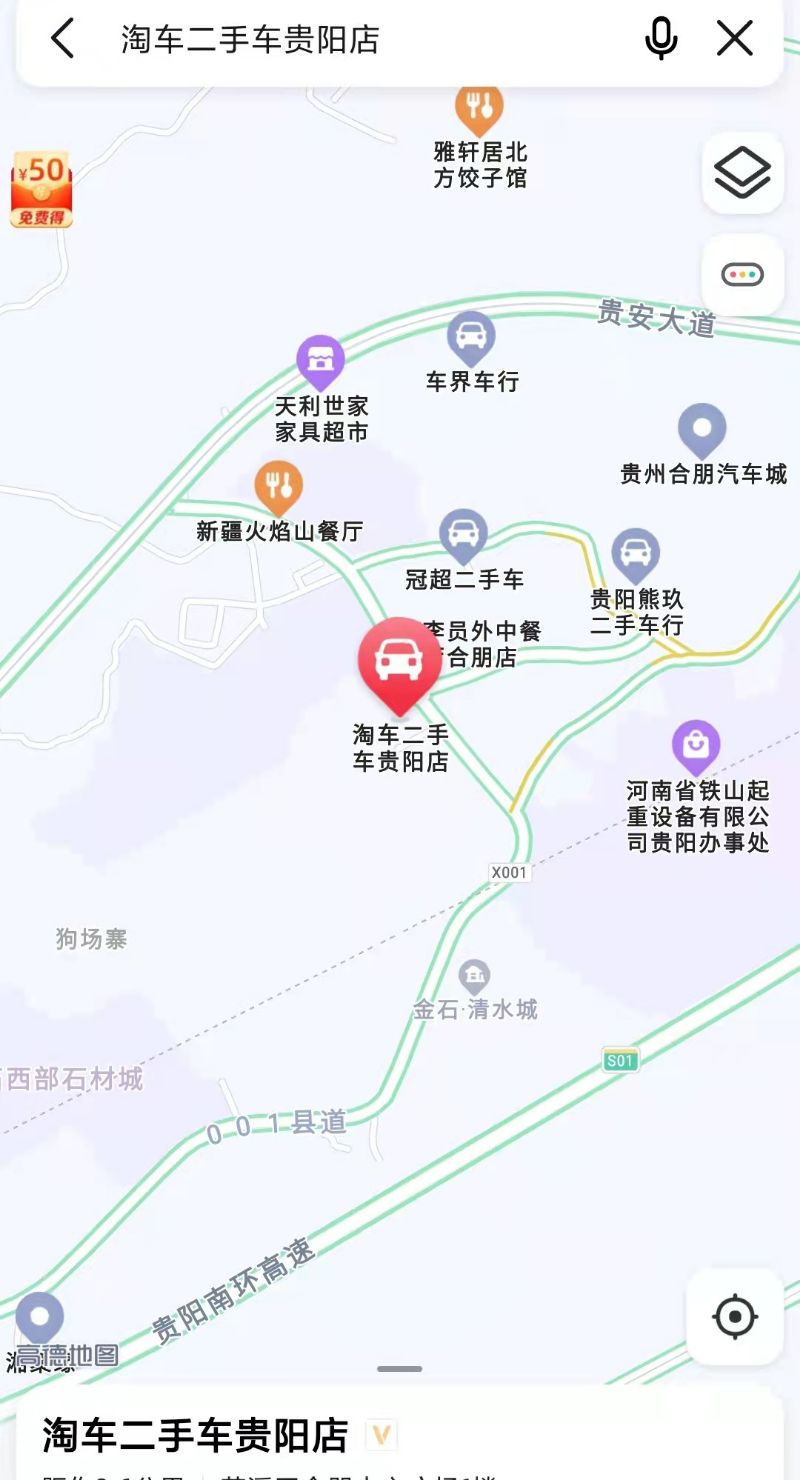800x1480 pixels.
Task: Open the 淘车二手车贵阳店 detail card
Action: click(400, 1434)
